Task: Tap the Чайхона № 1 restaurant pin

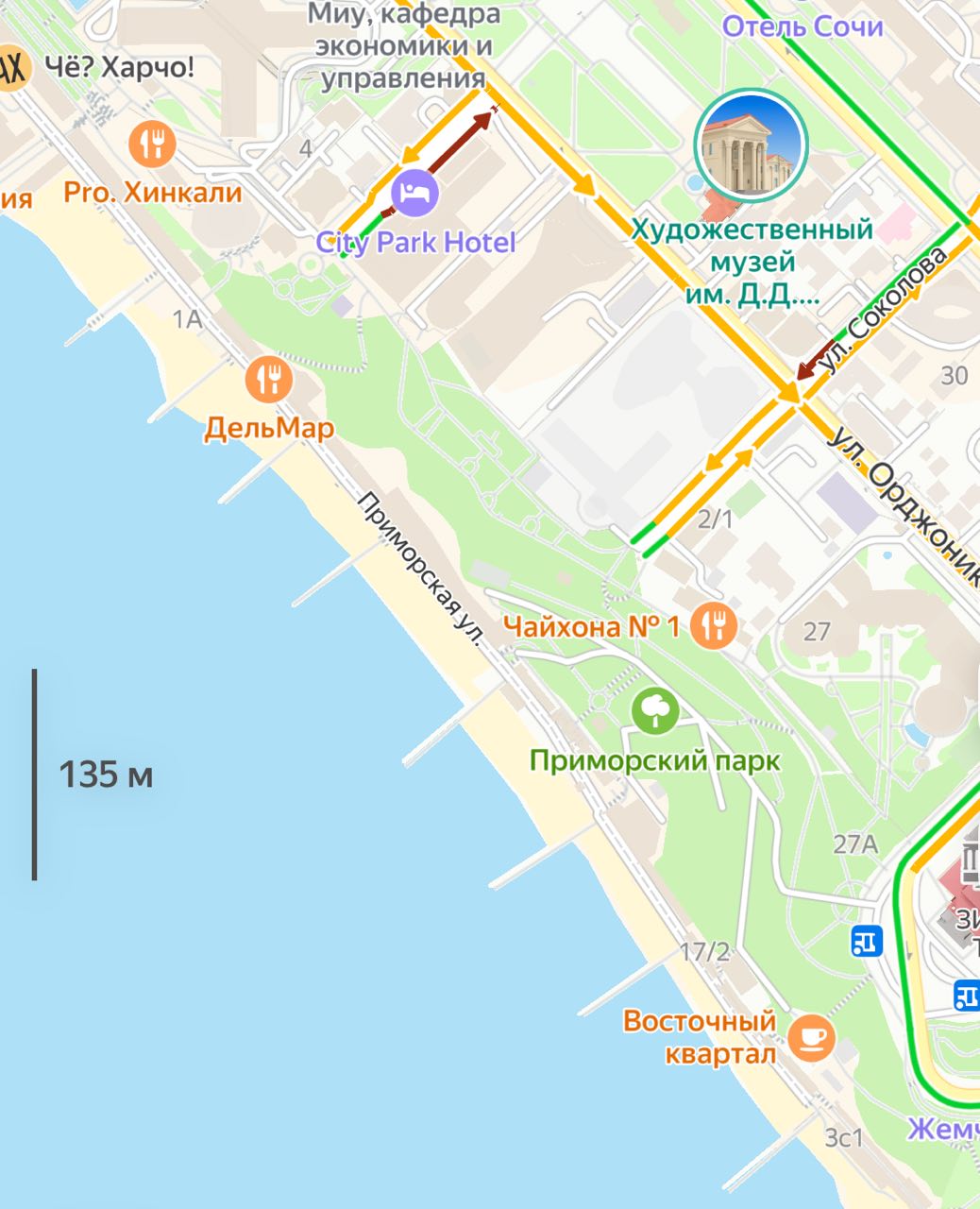Action: pyautogui.click(x=714, y=624)
